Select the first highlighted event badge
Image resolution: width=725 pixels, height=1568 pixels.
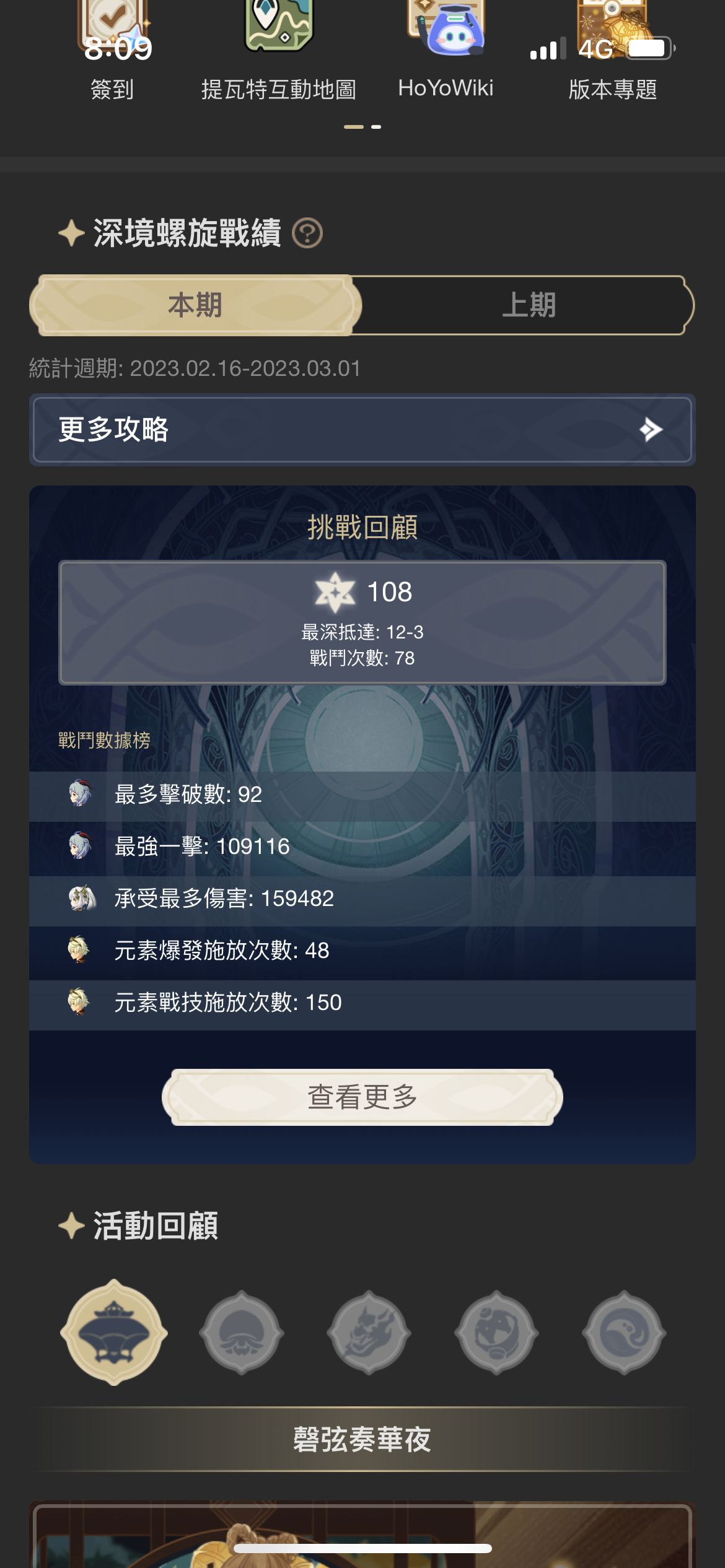(x=114, y=1332)
